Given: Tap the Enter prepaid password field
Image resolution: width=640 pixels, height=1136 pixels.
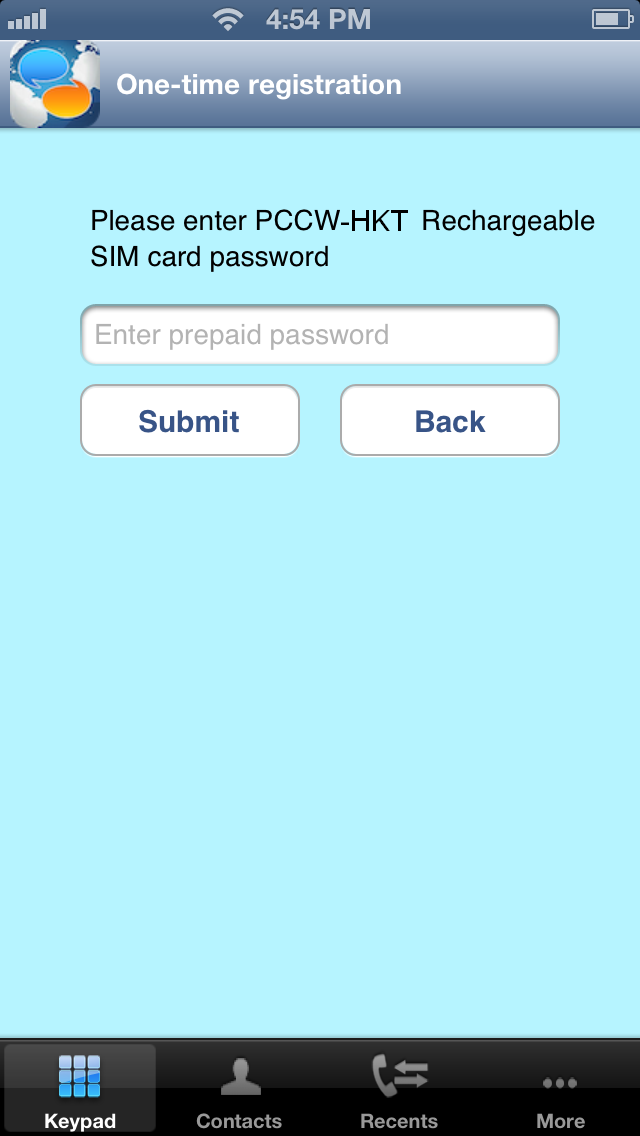Looking at the screenshot, I should (x=319, y=335).
